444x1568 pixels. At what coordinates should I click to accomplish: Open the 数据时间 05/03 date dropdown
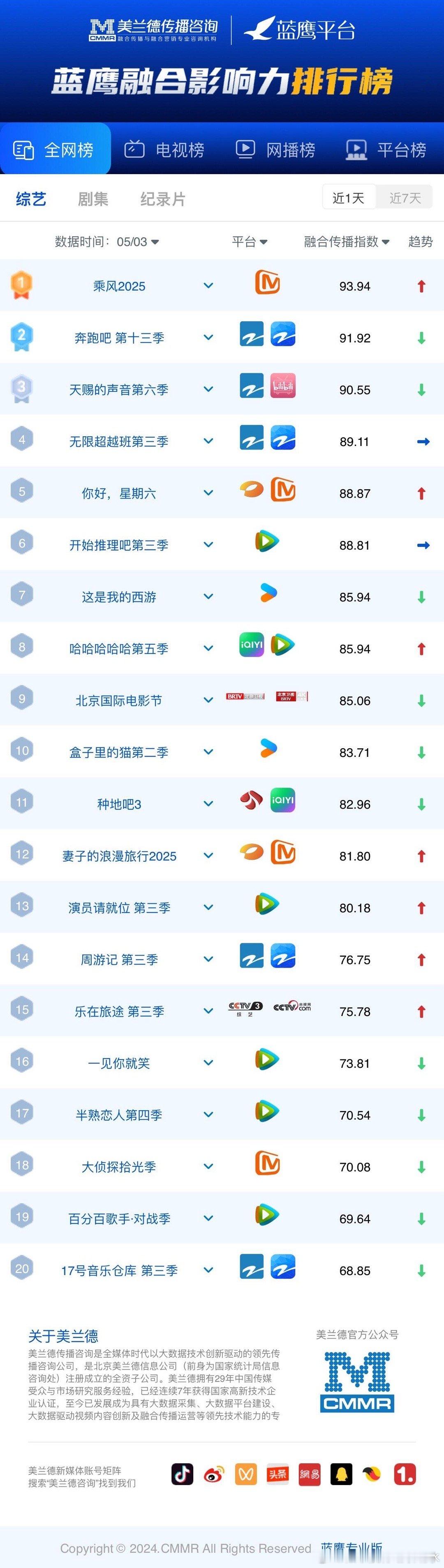pyautogui.click(x=108, y=241)
